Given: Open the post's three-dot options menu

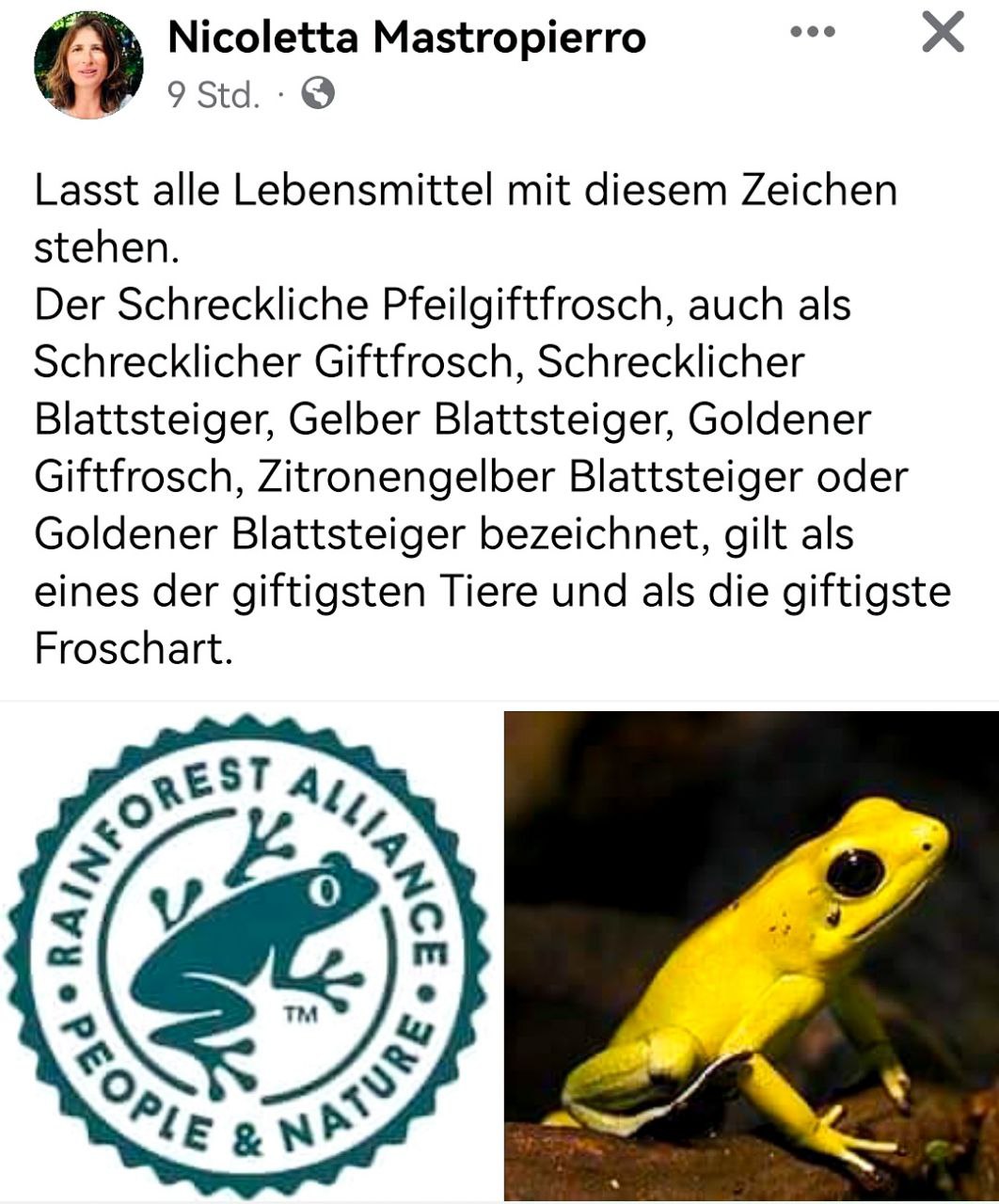Looking at the screenshot, I should pyautogui.click(x=813, y=33).
